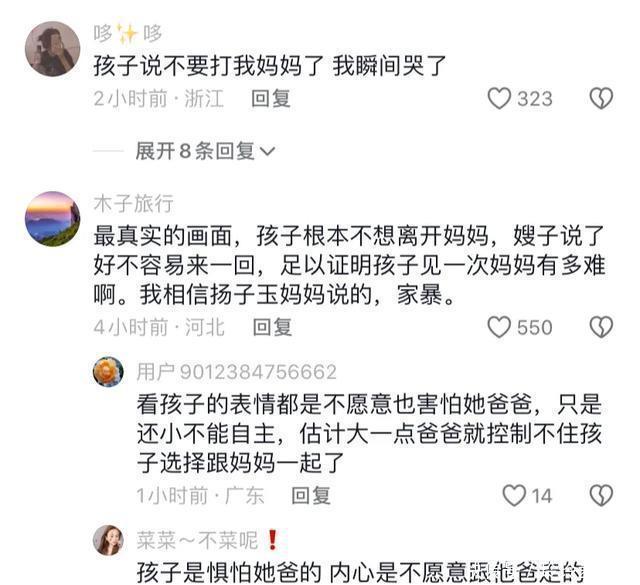640x585 pixels.
Task: Dislike 木子旅行's comment
Action: [602, 327]
